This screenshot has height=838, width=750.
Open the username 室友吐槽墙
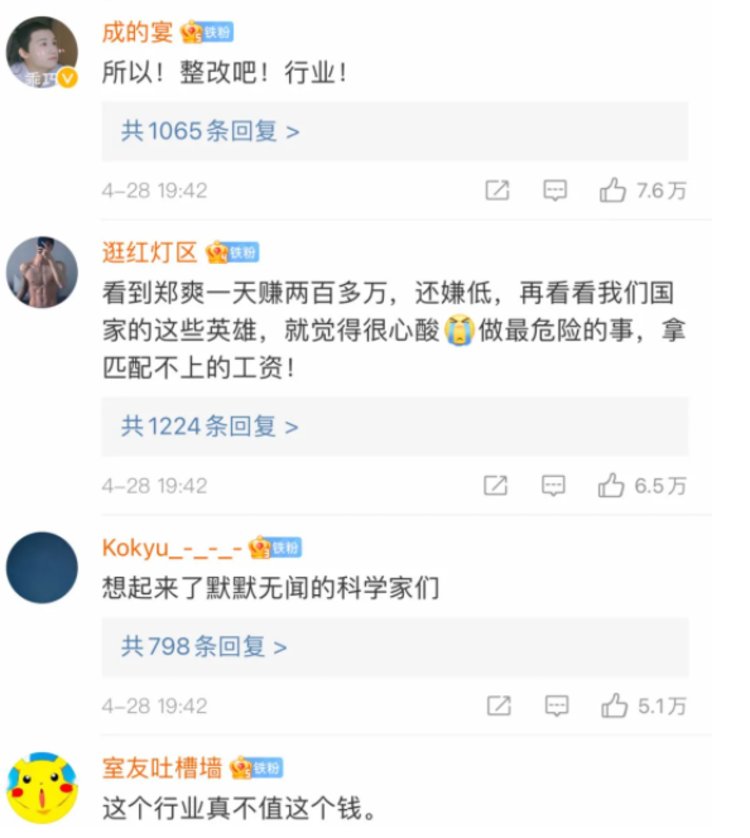[x=162, y=768]
